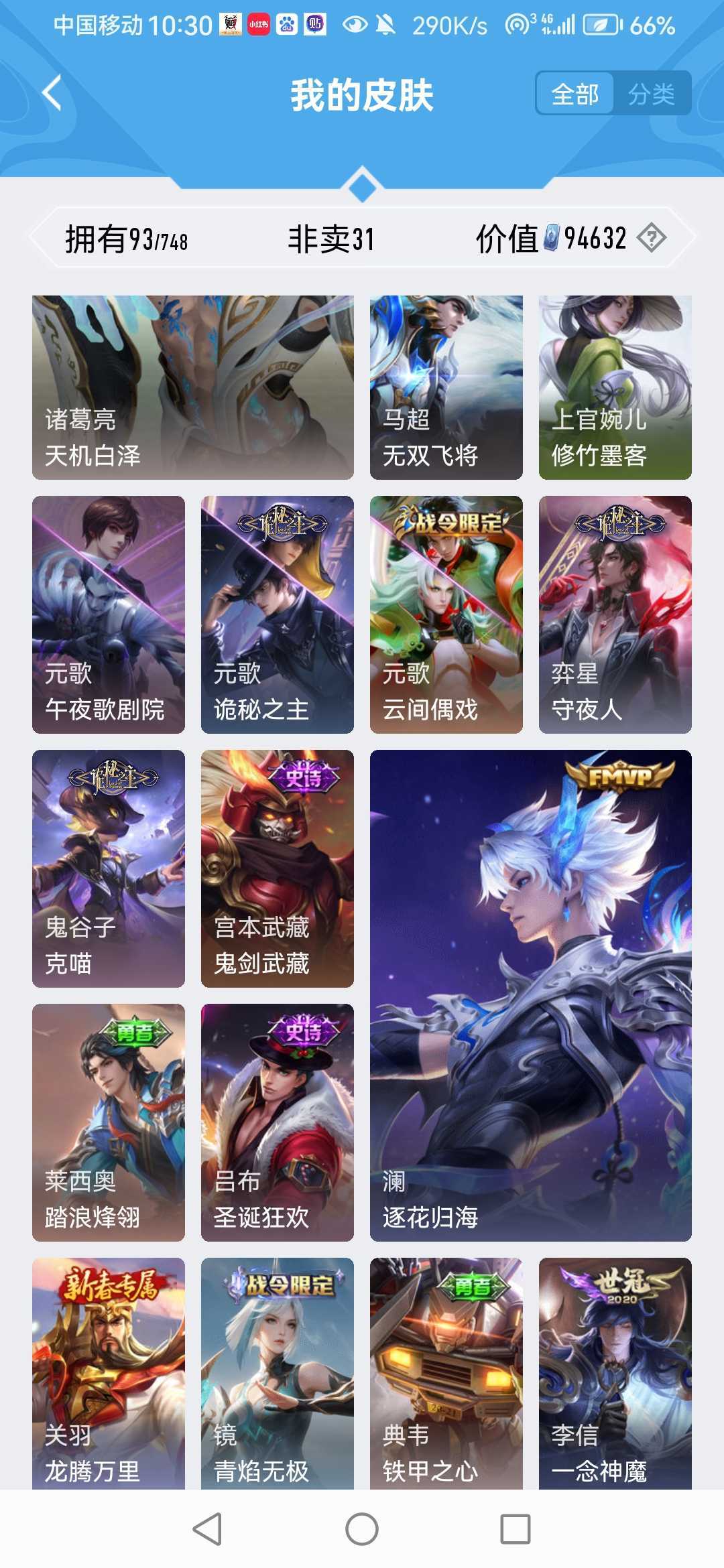Image resolution: width=724 pixels, height=1568 pixels.
Task: Open 元歌 午夜歌剧院 skin card
Action: pos(109,614)
